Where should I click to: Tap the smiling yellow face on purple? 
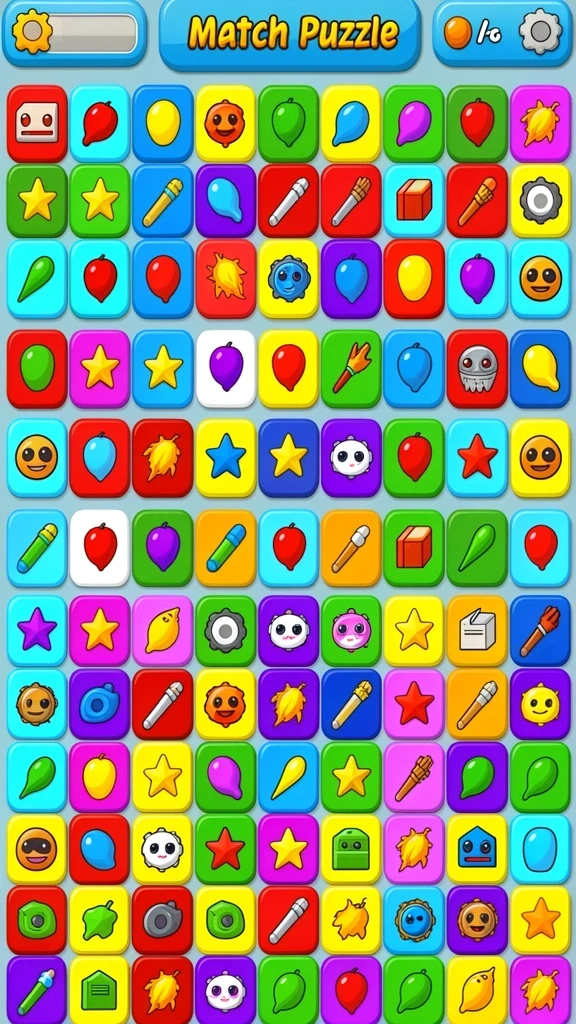pos(541,704)
